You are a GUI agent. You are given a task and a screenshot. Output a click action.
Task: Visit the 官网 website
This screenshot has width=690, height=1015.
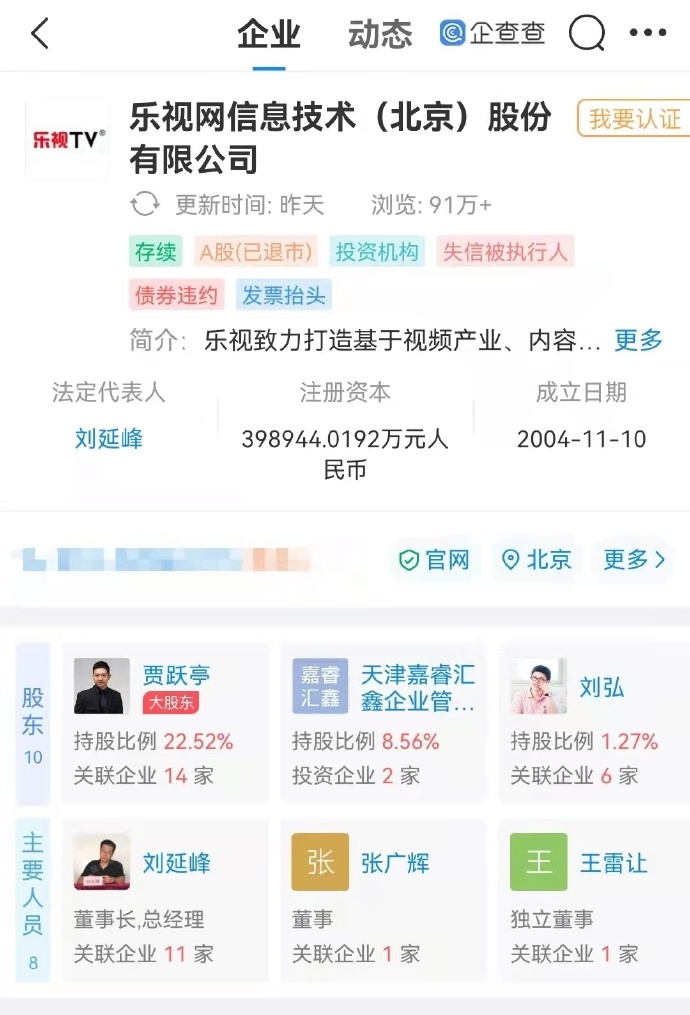pyautogui.click(x=435, y=560)
